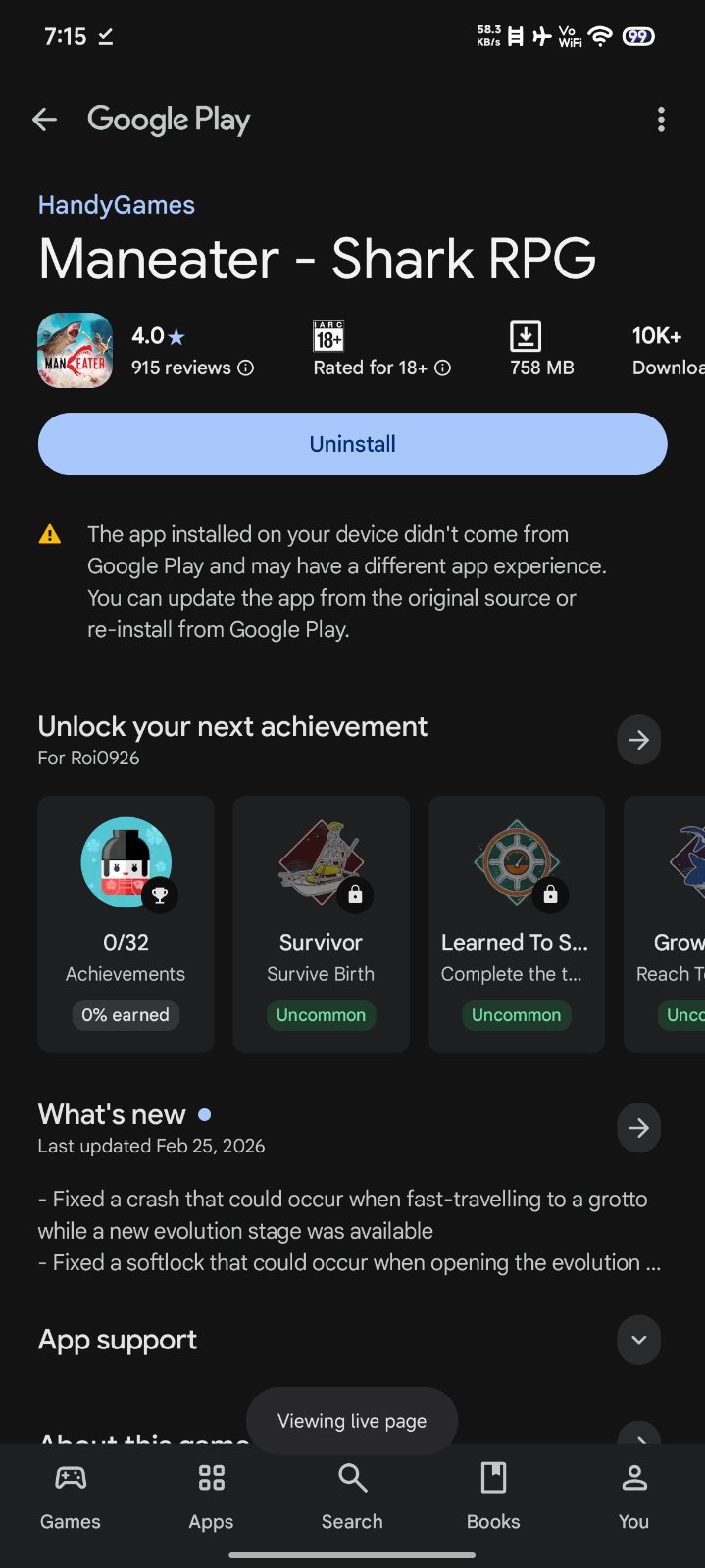
Task: Show Rated for 18+ info
Action: pos(443,367)
